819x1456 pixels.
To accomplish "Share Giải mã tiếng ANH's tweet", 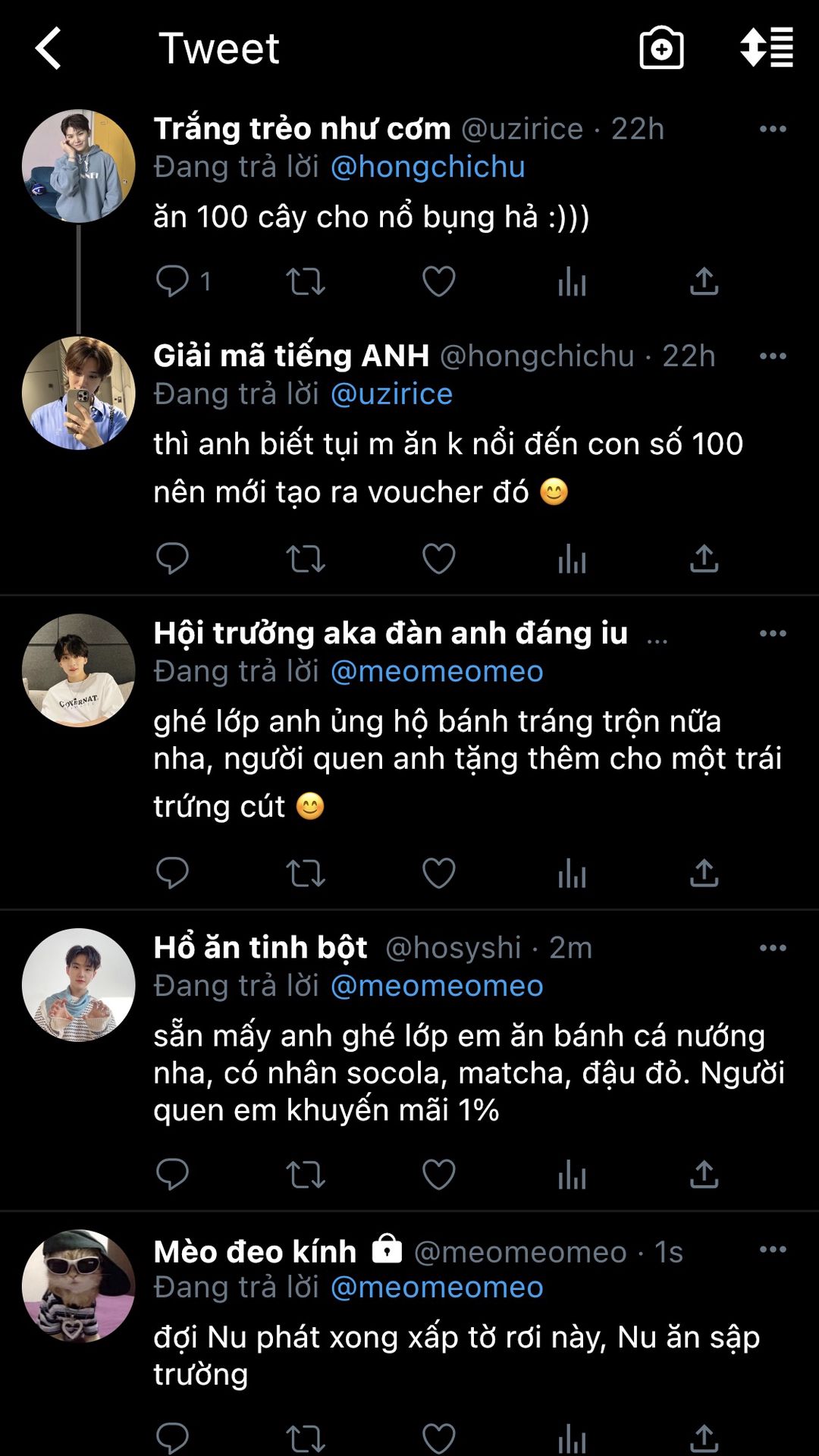I will pyautogui.click(x=704, y=558).
